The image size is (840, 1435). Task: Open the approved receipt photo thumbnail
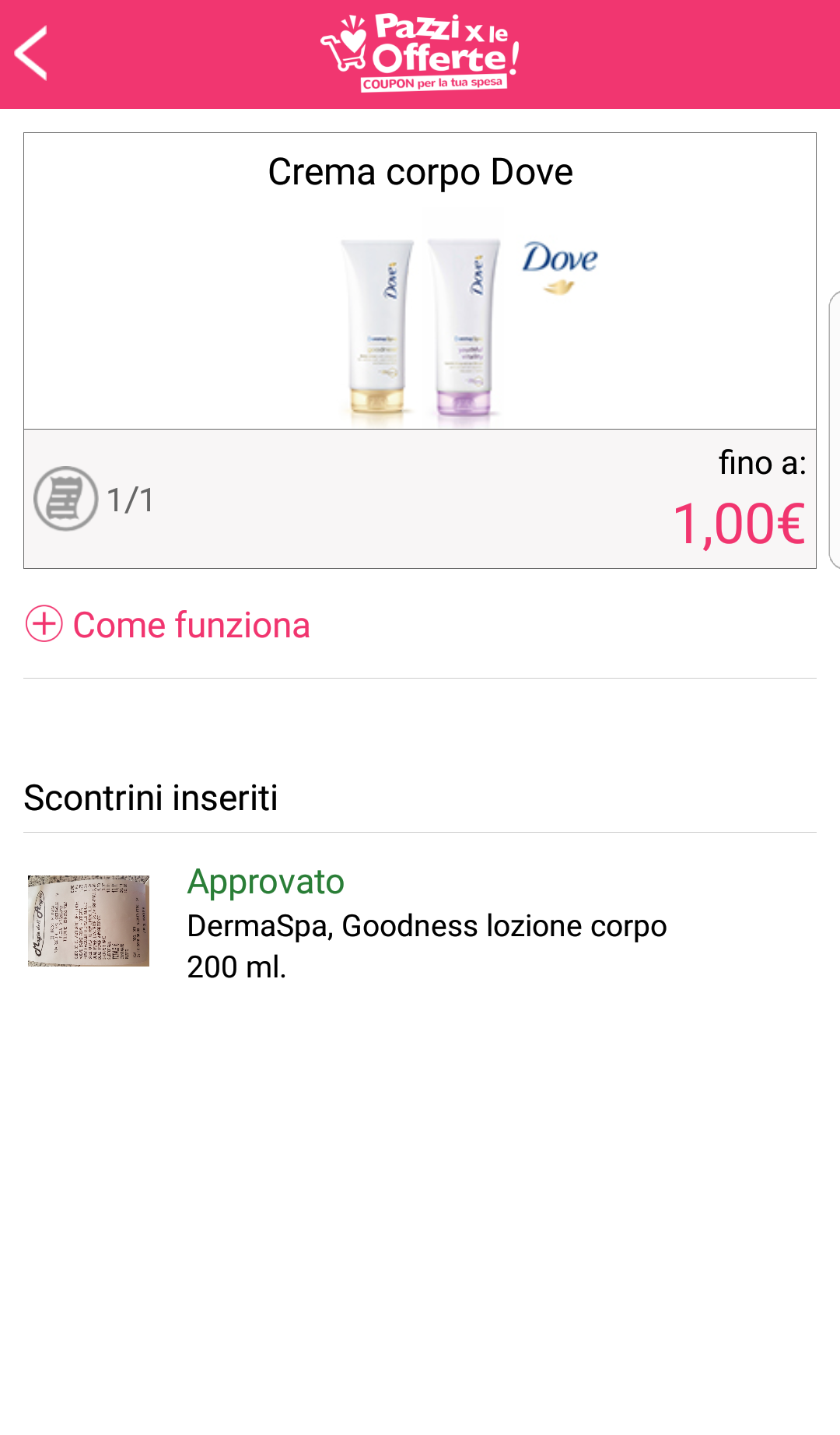click(x=89, y=921)
